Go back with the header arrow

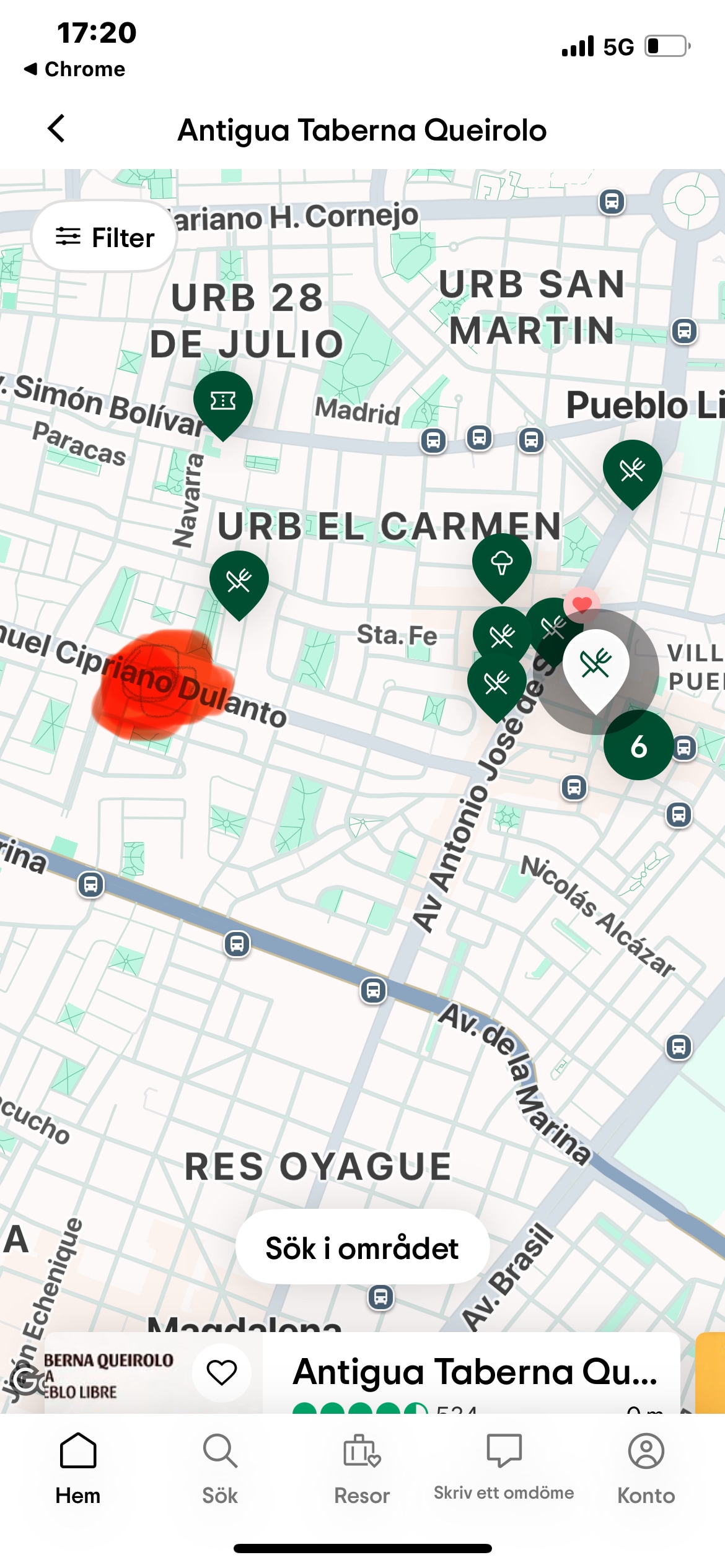[56, 129]
